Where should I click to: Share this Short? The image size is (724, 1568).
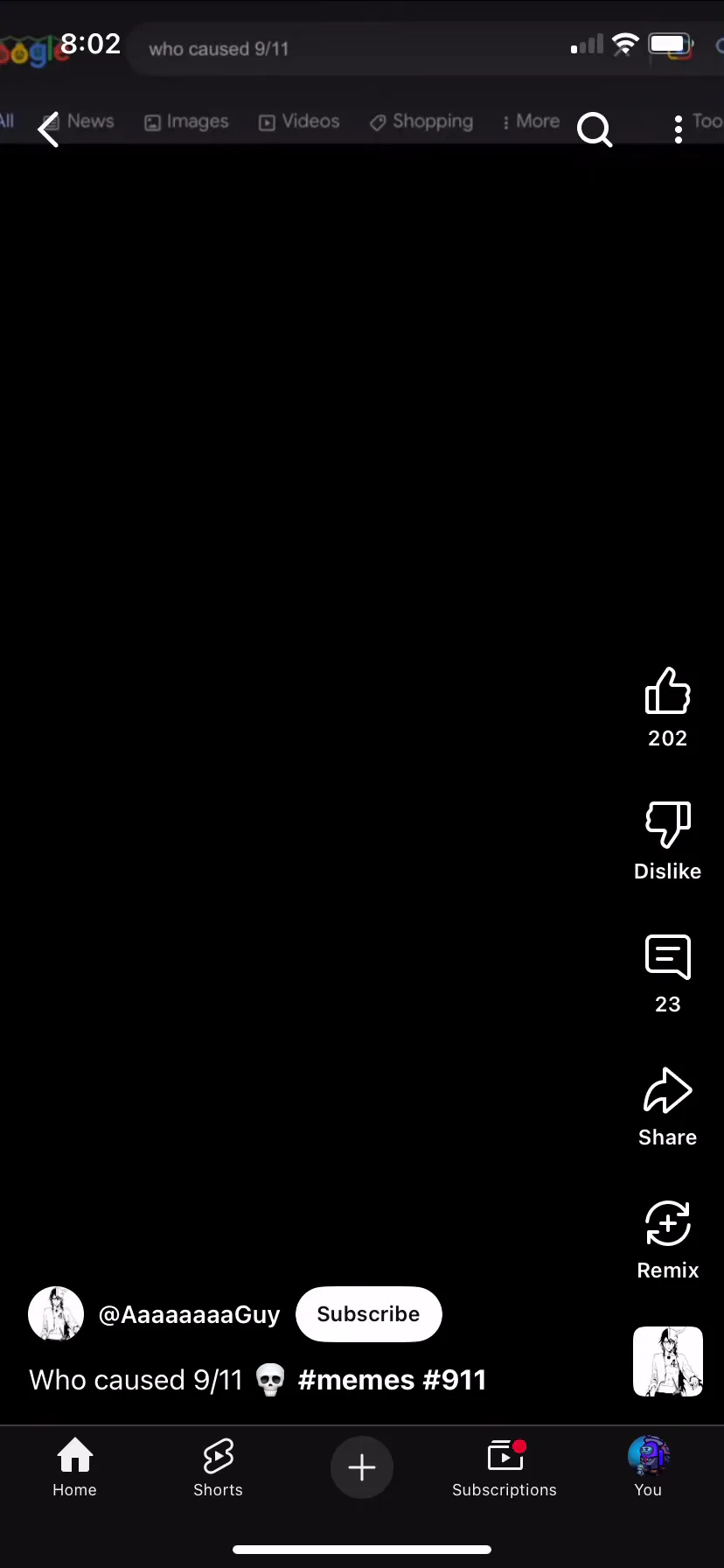point(668,1090)
